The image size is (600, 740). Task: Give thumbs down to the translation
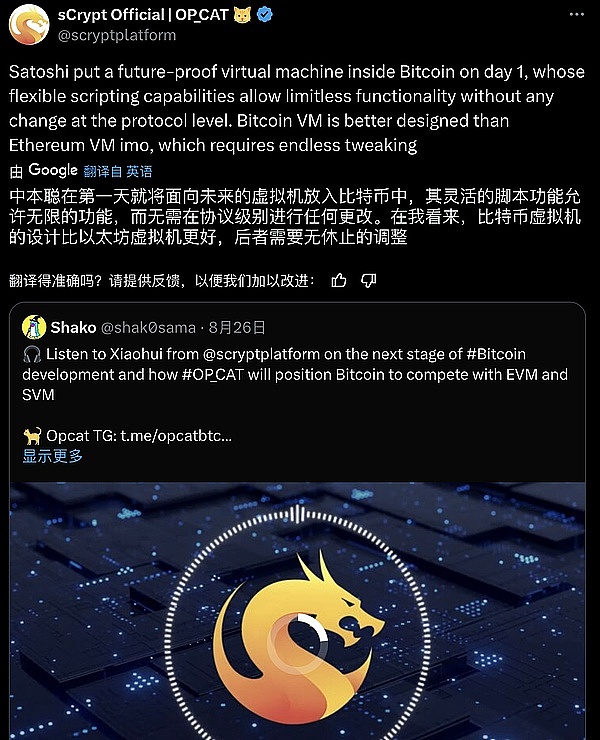pyautogui.click(x=368, y=280)
